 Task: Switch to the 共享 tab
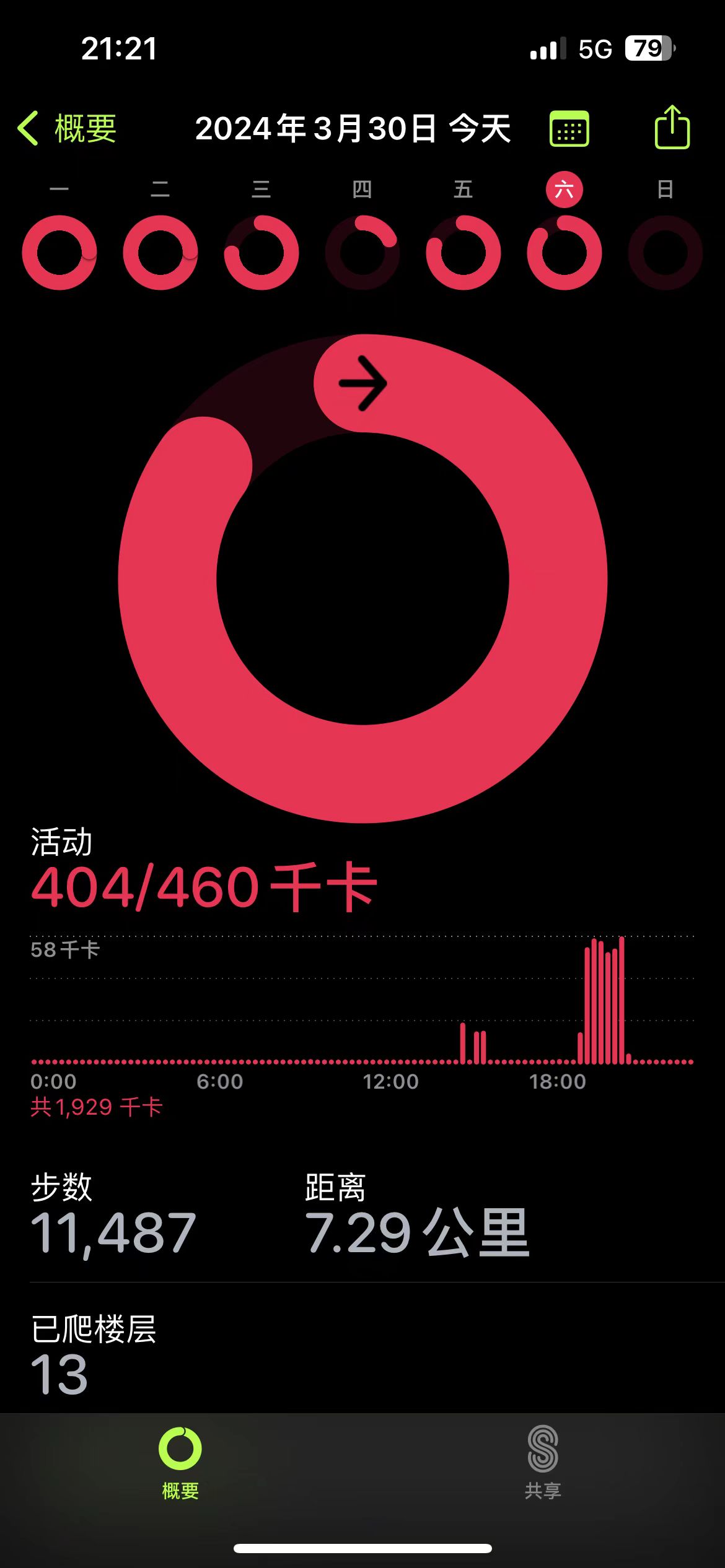tap(543, 1463)
